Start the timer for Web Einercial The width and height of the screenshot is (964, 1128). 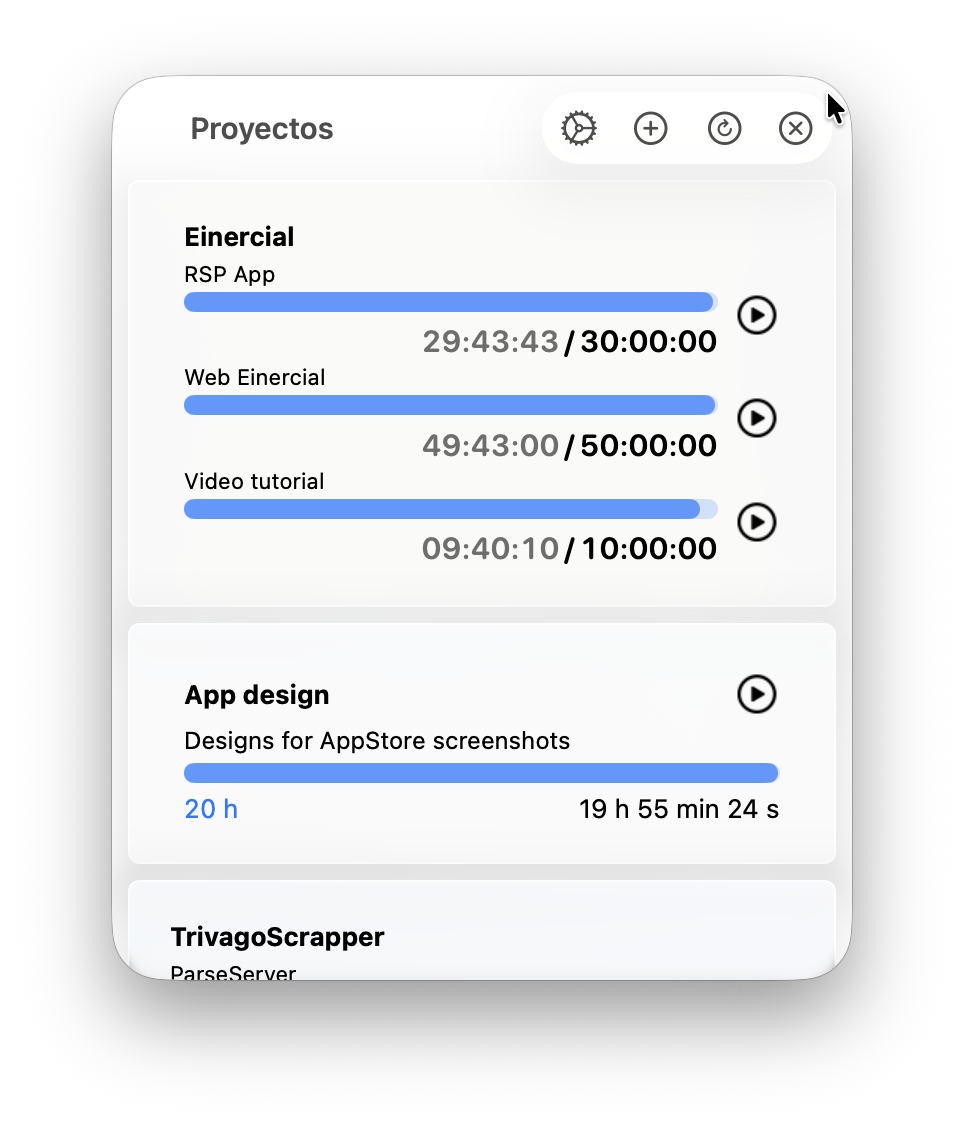click(757, 418)
